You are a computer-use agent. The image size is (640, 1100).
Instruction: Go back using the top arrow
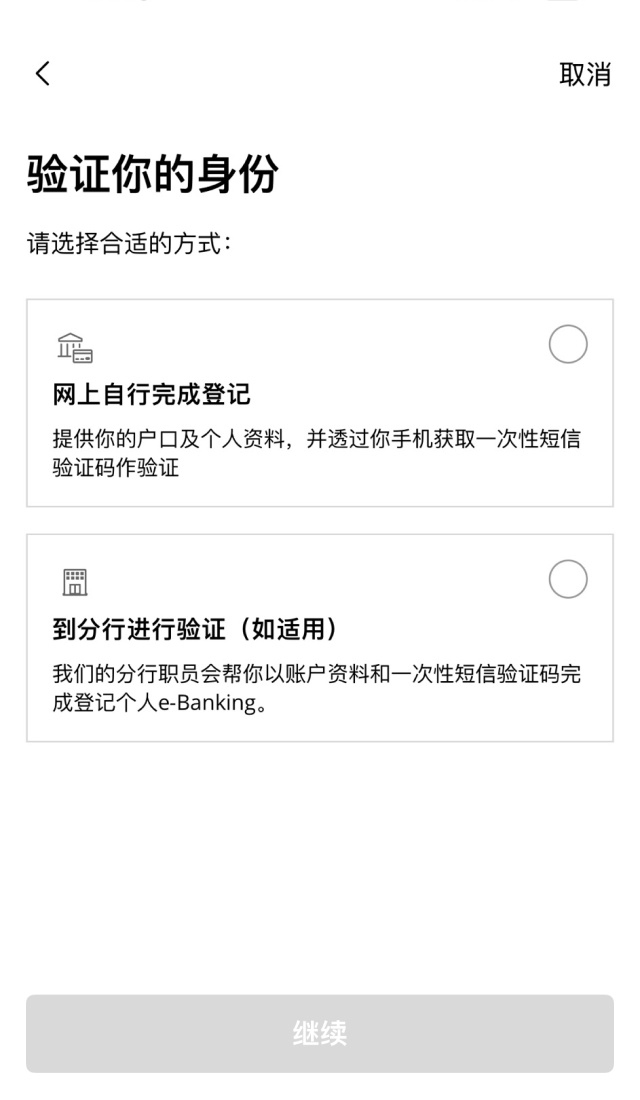(42, 73)
